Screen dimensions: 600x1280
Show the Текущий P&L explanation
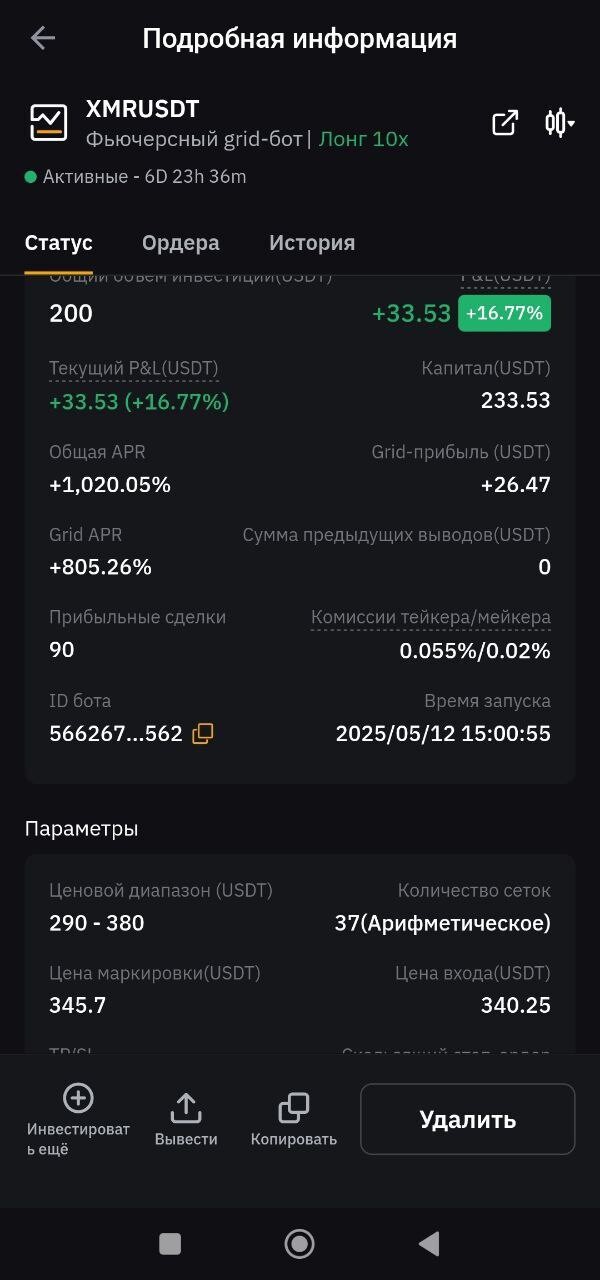133,369
